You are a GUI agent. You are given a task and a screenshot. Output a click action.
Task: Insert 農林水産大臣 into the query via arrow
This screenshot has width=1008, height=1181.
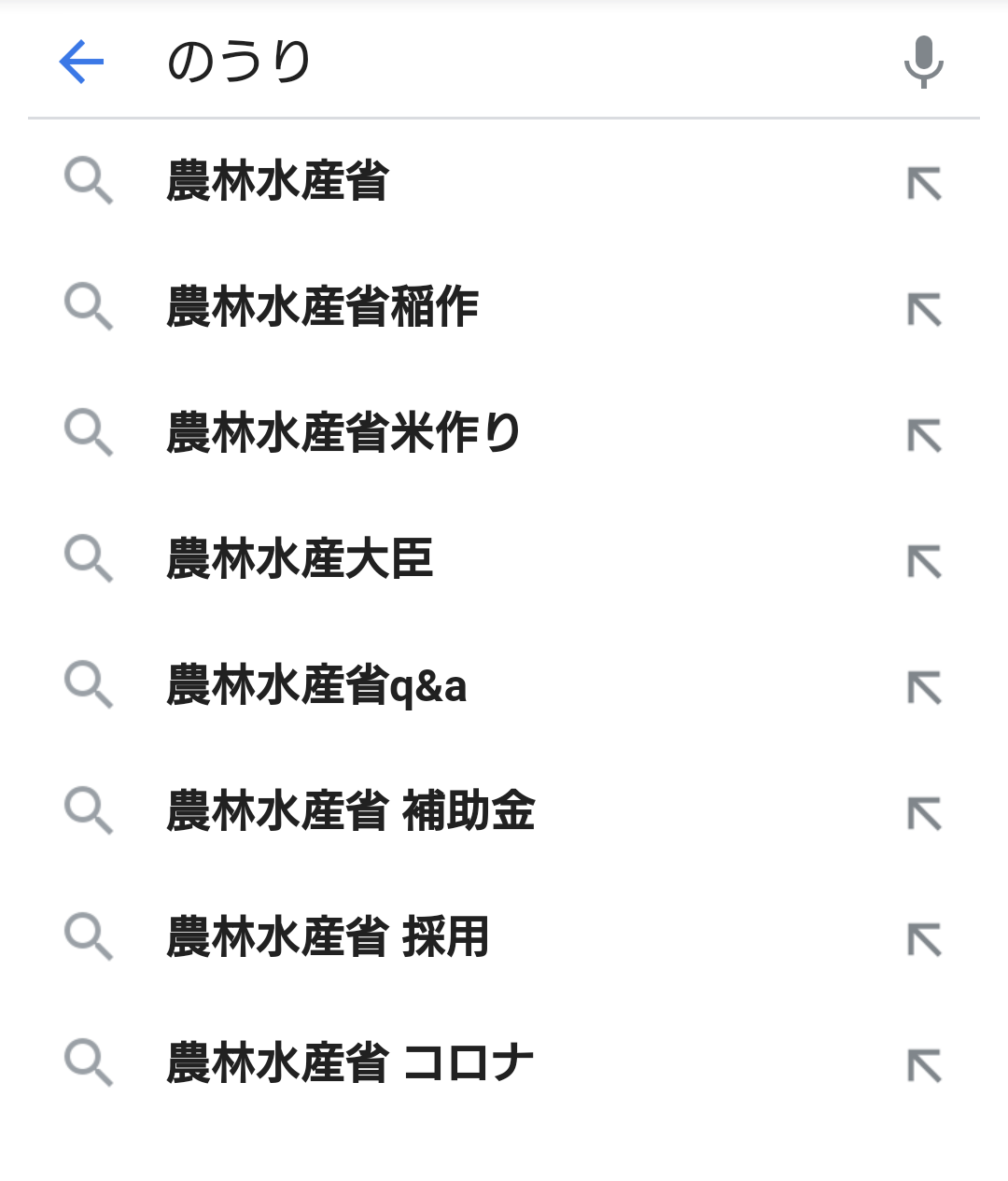point(924,561)
